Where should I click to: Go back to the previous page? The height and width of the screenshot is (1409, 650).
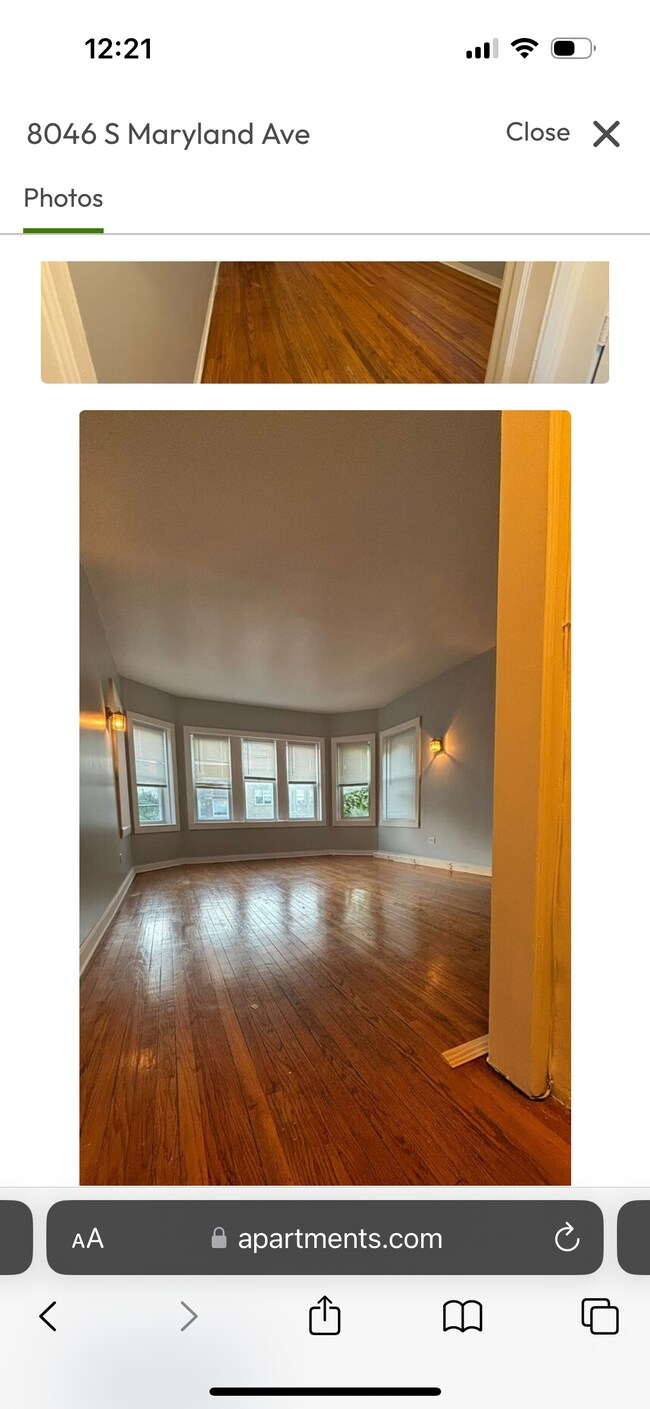tap(48, 1316)
